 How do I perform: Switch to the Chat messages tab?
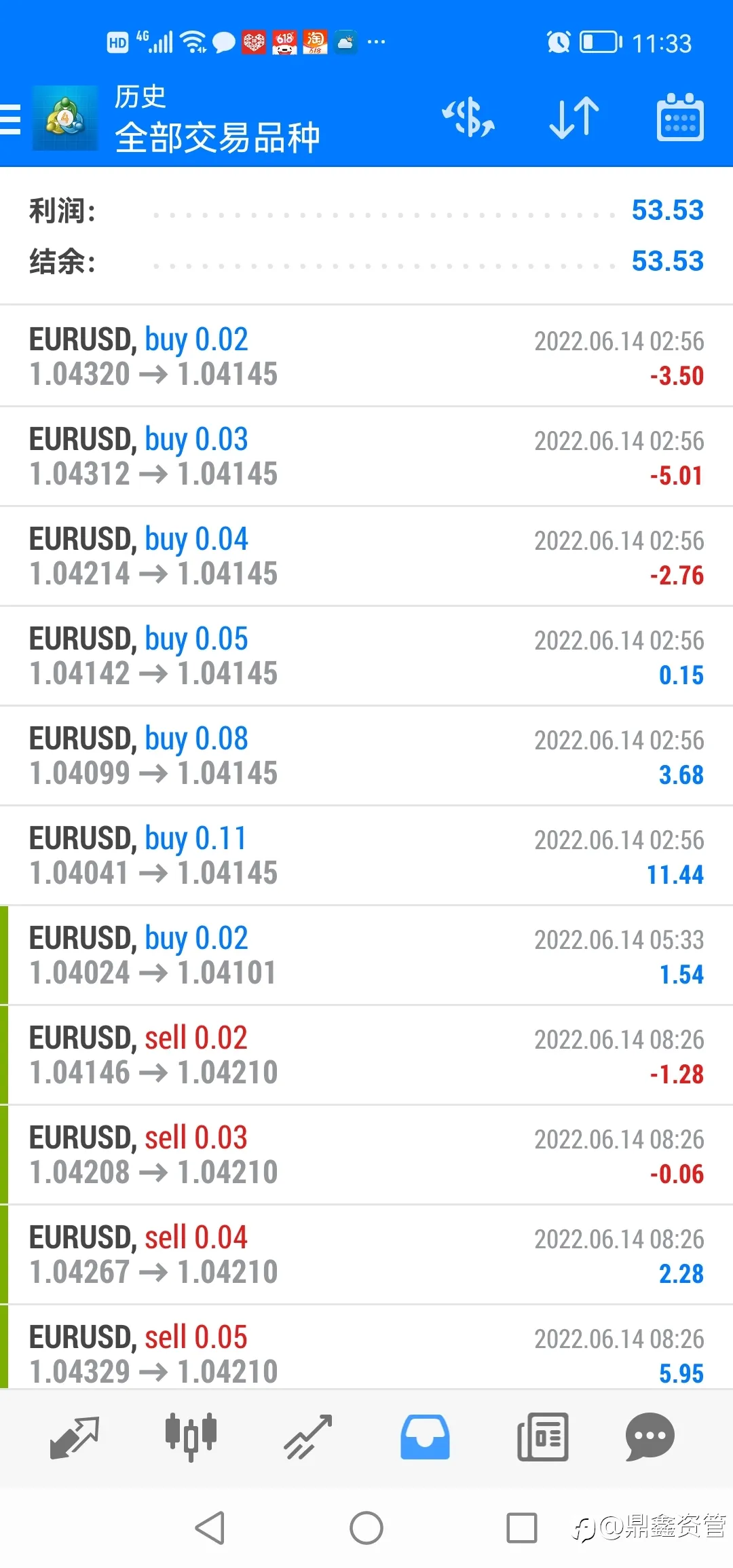(x=650, y=1437)
